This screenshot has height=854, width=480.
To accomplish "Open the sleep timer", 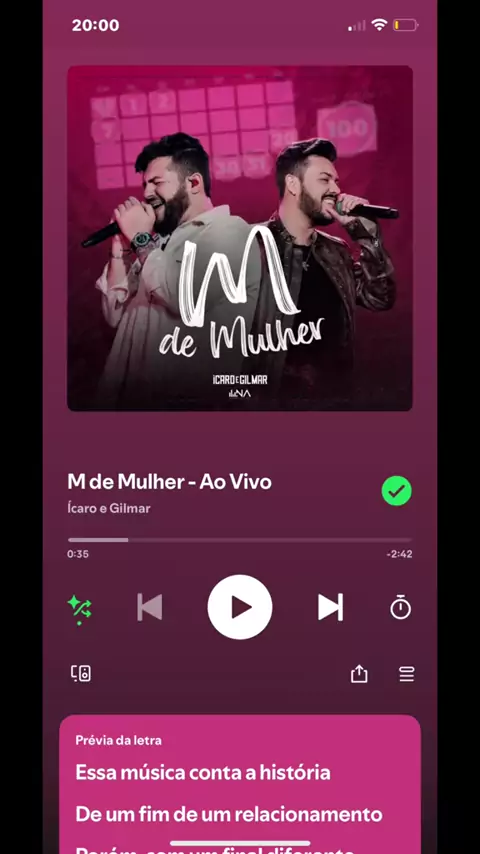I will pos(400,607).
